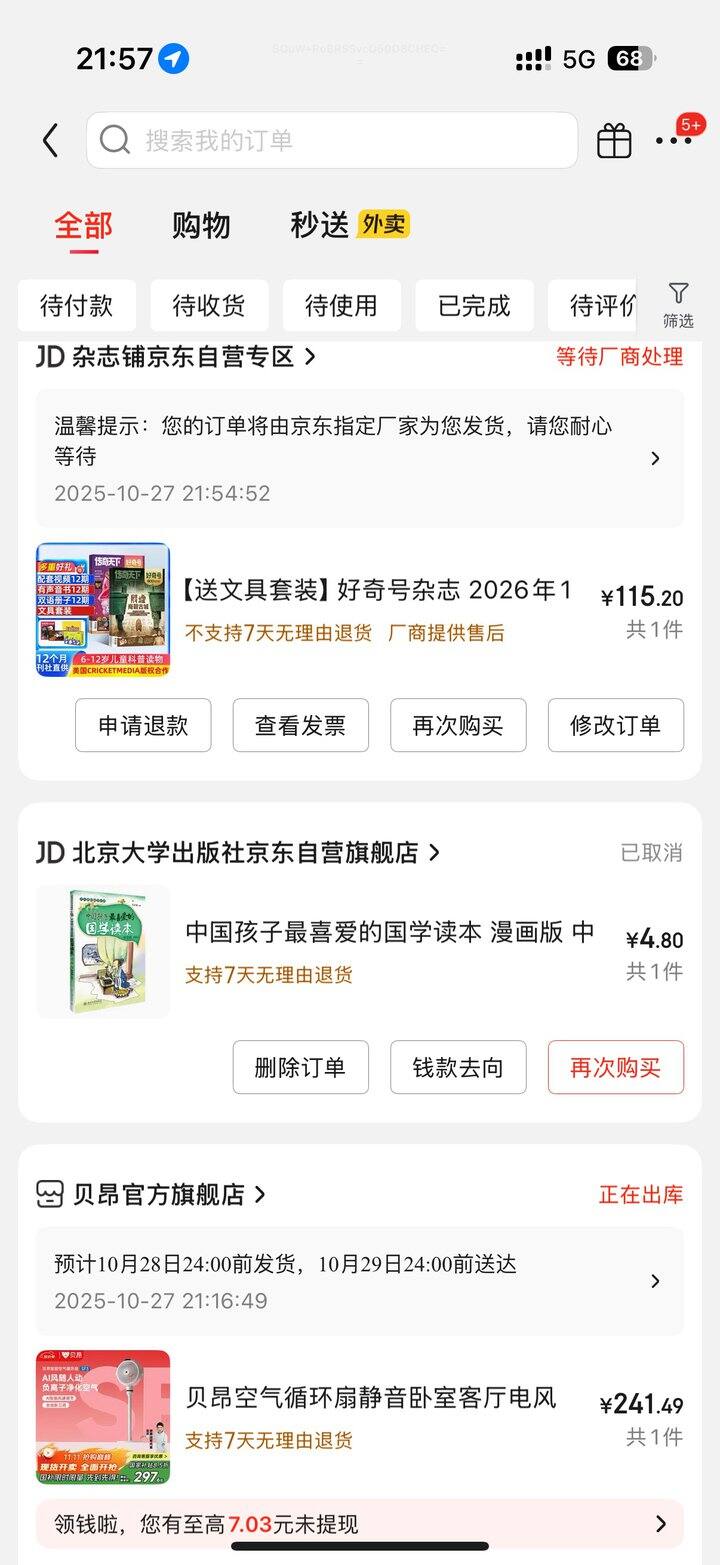
Task: Tap 修改订单 on the magazine order
Action: (615, 725)
